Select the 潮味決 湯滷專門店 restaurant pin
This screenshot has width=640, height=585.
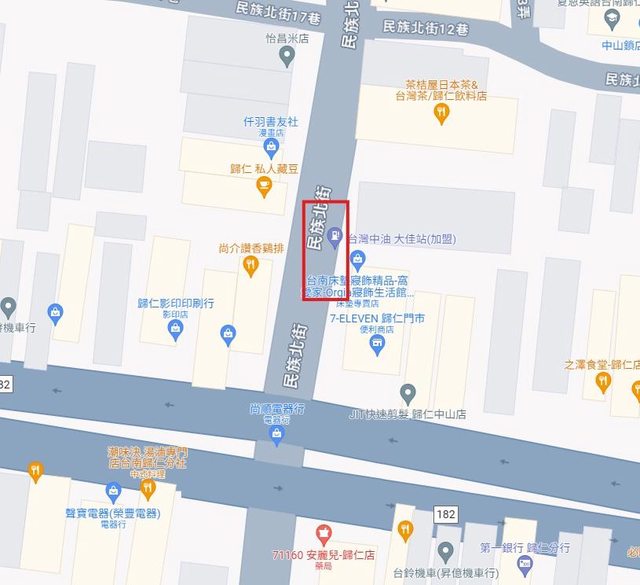[147, 490]
